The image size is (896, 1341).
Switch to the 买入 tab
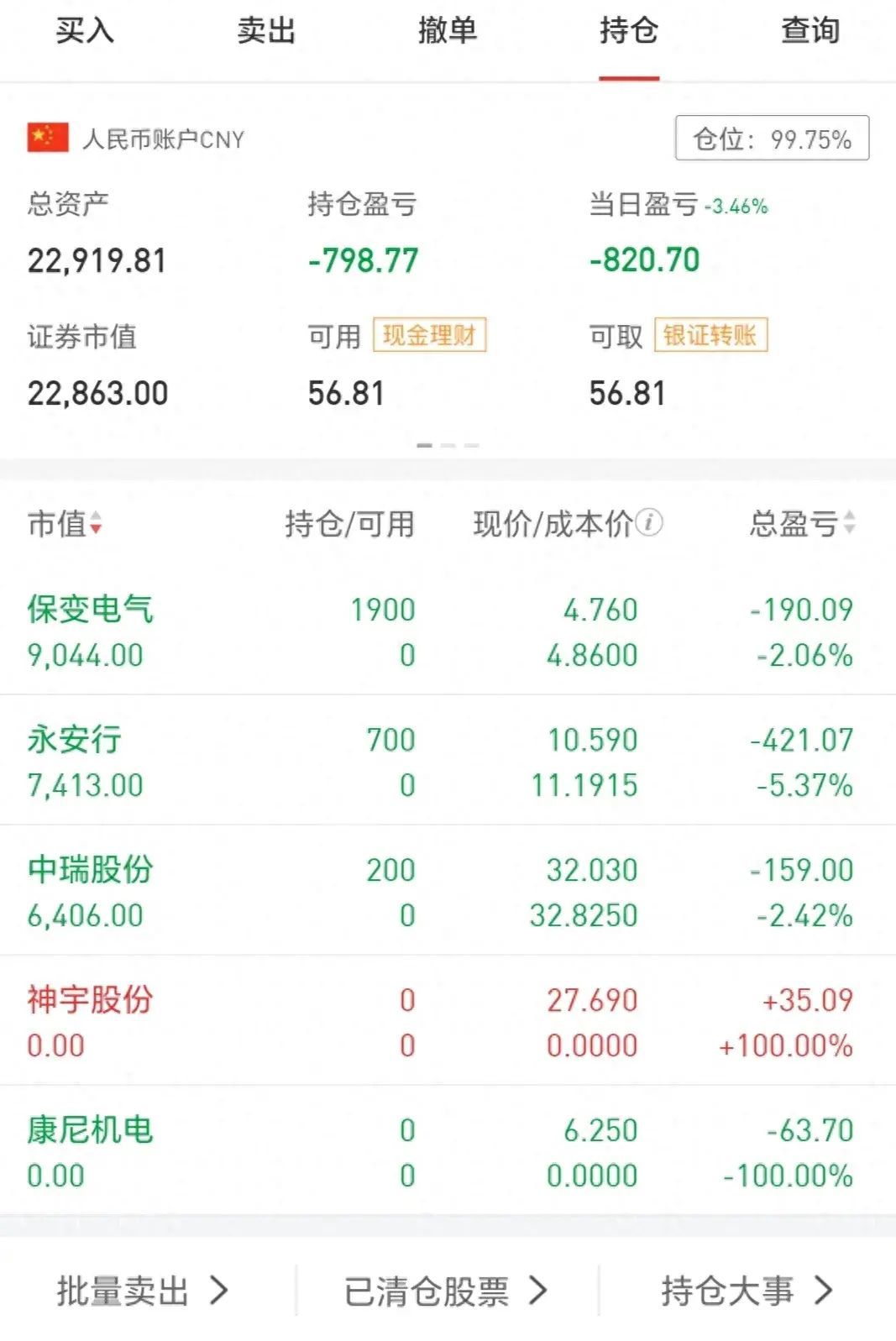[85, 32]
